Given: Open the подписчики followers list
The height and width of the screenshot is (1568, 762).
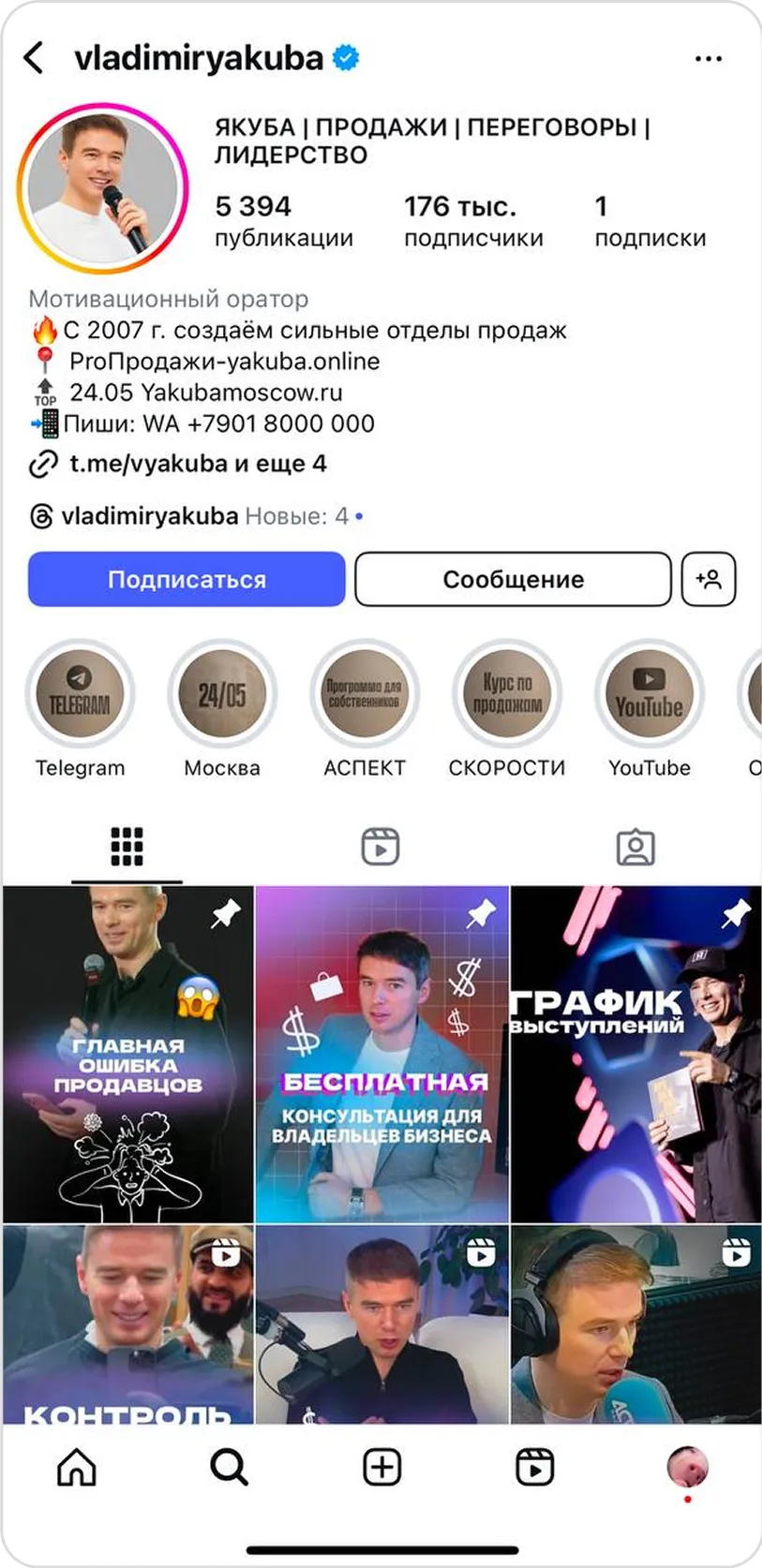Looking at the screenshot, I should click(x=472, y=221).
